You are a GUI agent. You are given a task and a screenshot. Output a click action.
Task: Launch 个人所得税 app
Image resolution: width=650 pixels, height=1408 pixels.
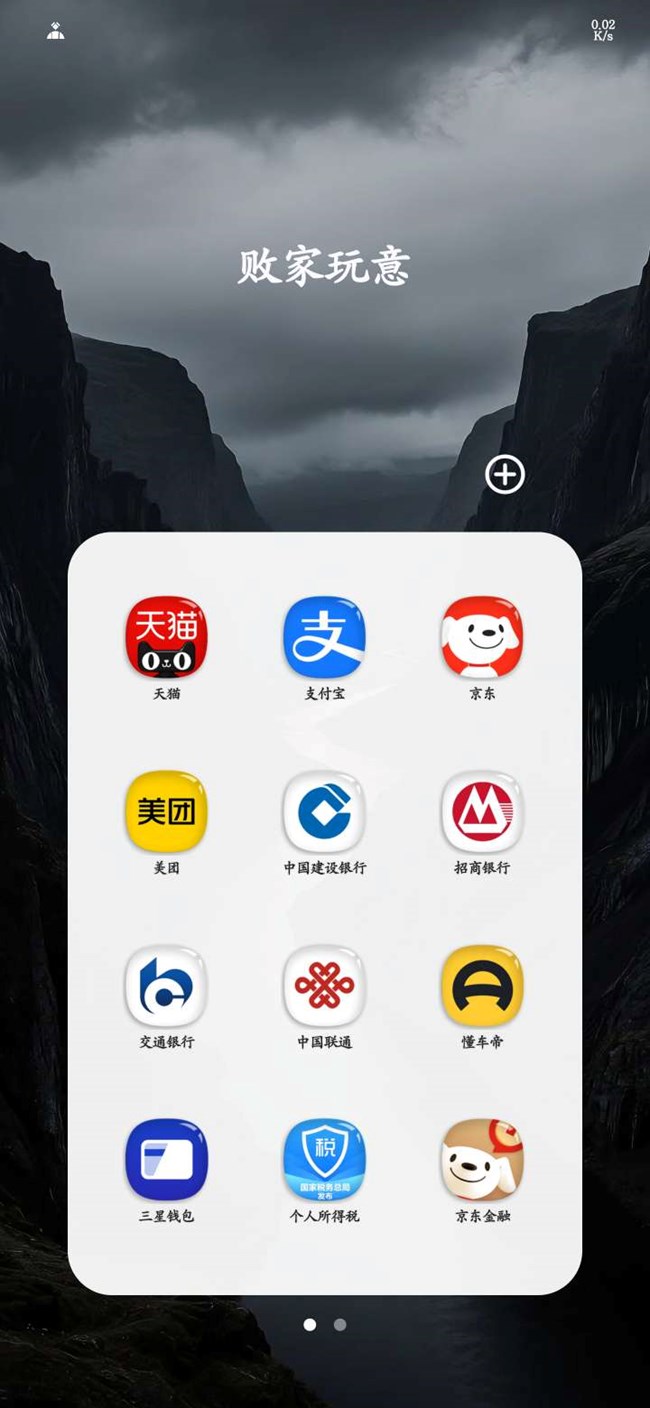point(325,1160)
